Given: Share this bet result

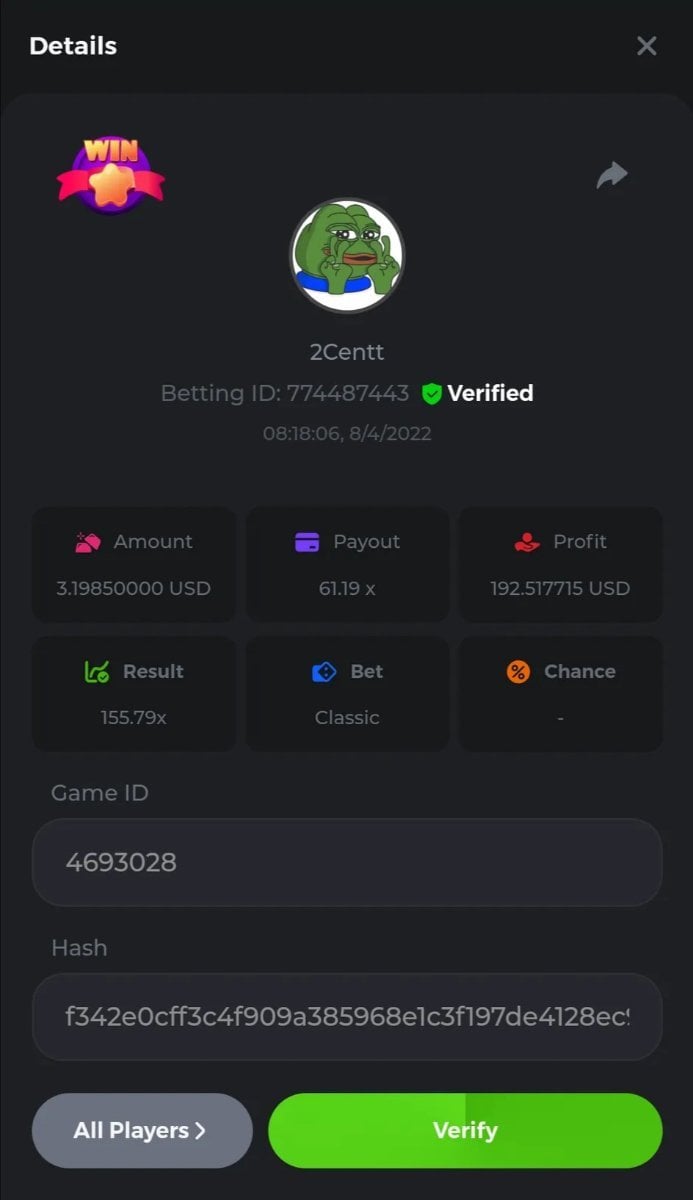Looking at the screenshot, I should [611, 175].
